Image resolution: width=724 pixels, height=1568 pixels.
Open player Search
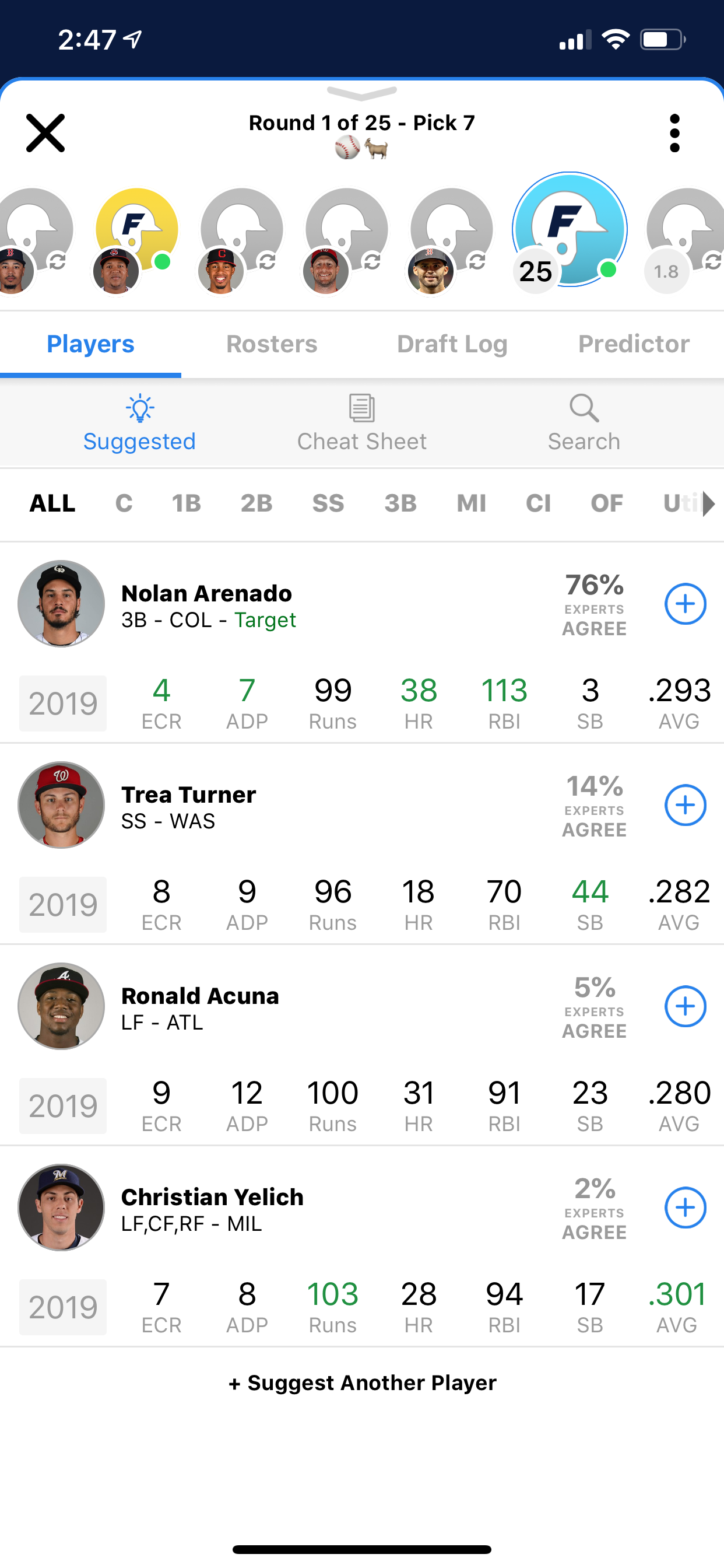click(584, 423)
